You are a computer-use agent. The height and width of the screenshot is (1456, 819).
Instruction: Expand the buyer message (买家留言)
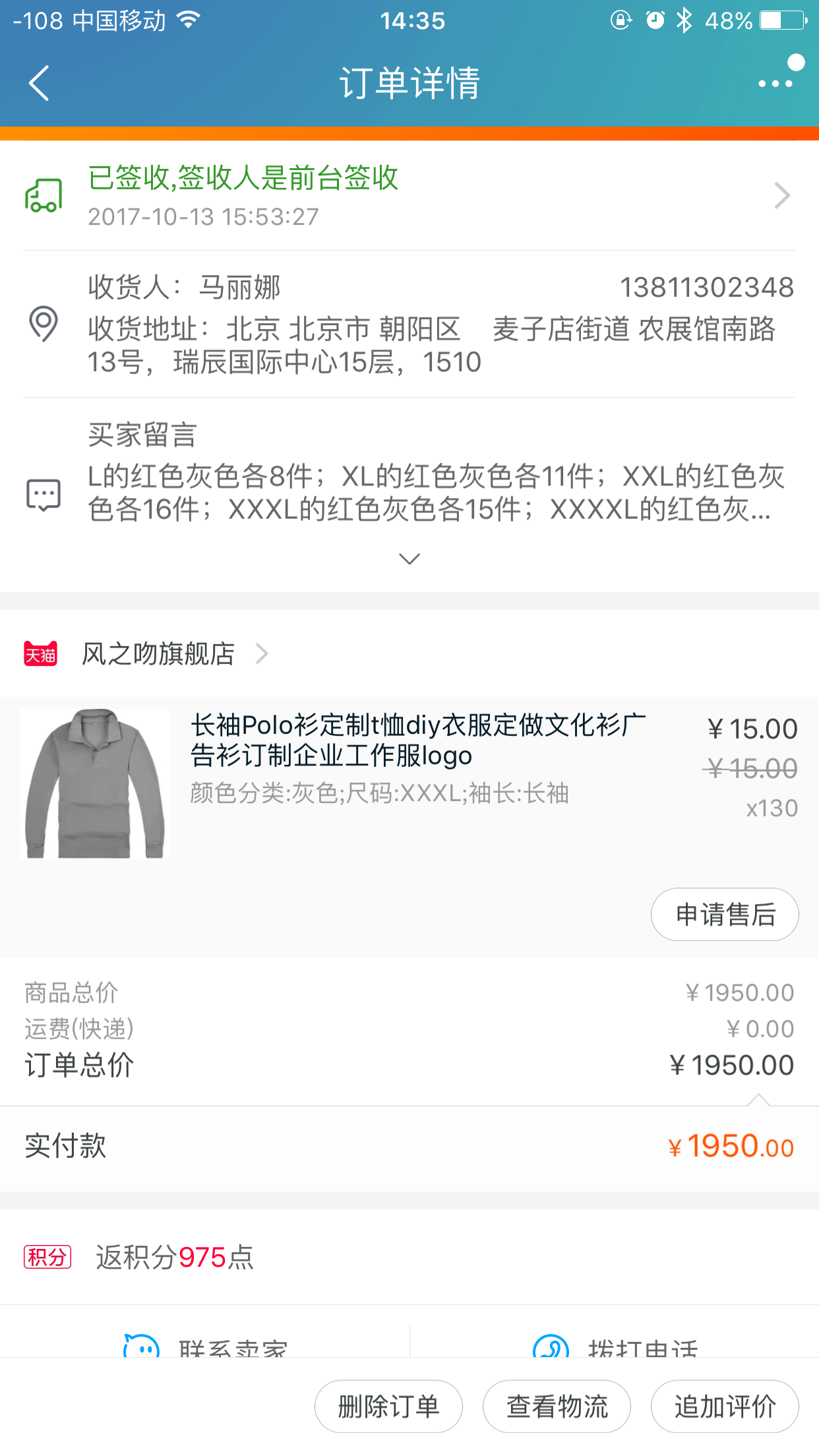[x=409, y=559]
